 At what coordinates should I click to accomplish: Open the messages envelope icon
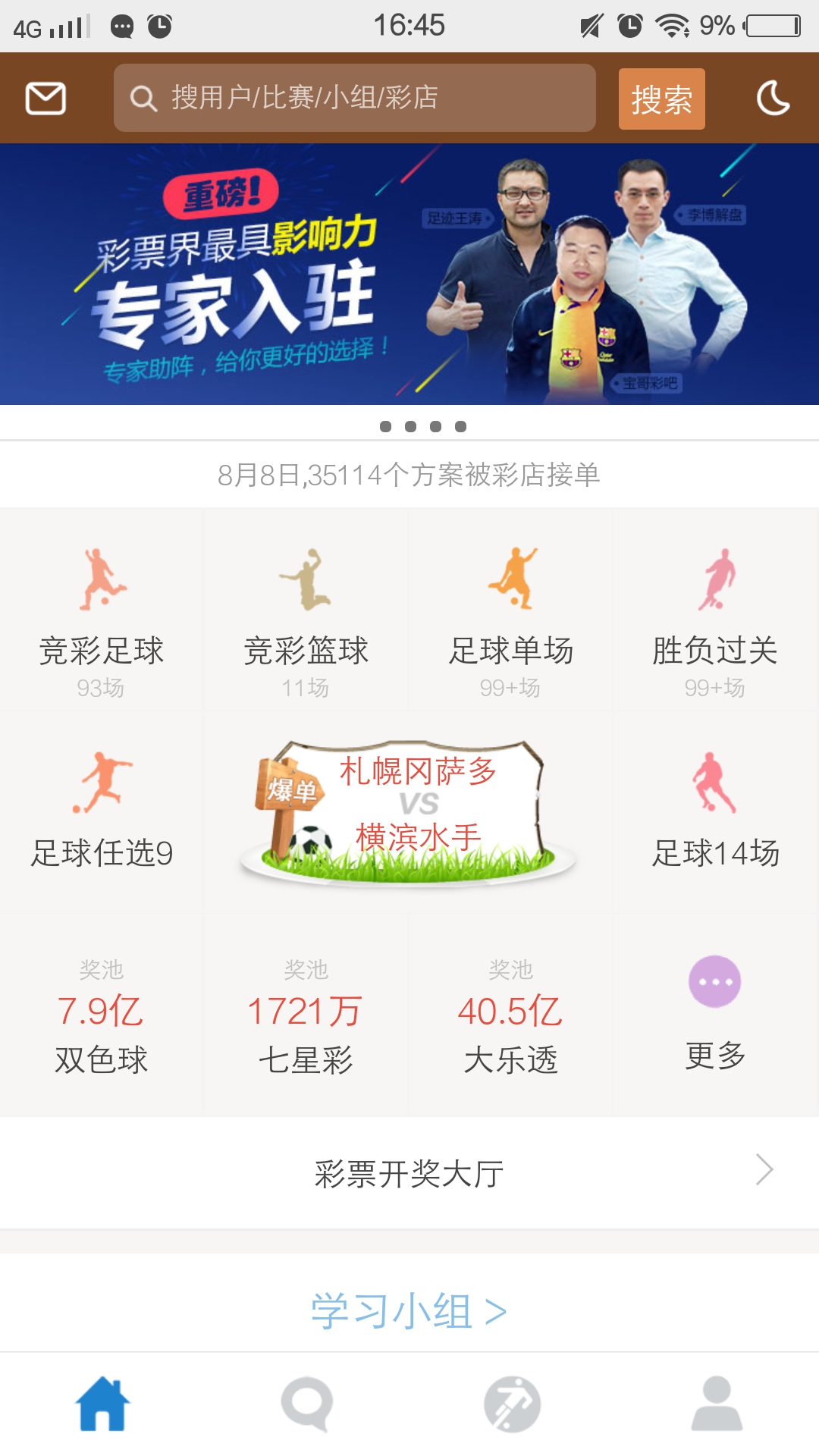(45, 99)
